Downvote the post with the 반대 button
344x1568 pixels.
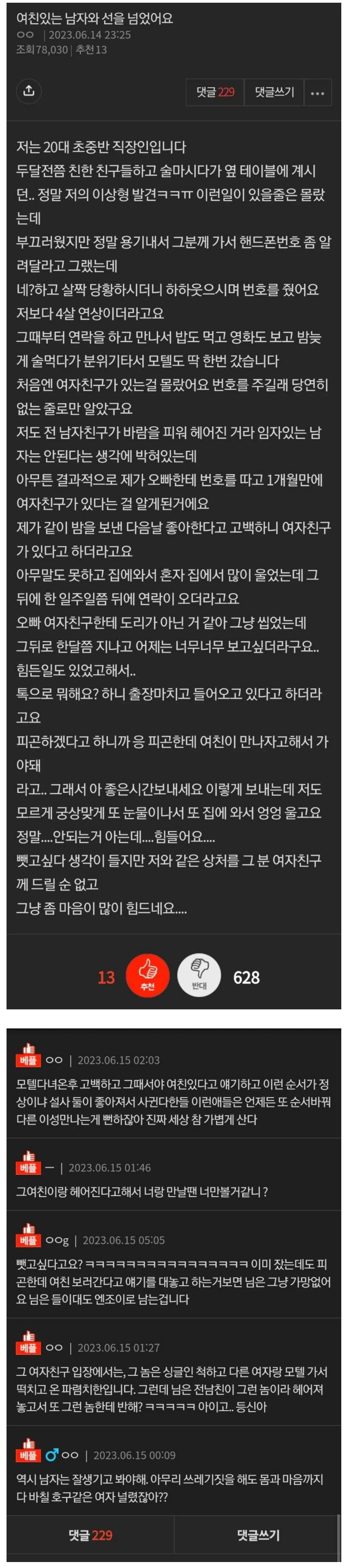point(199,978)
